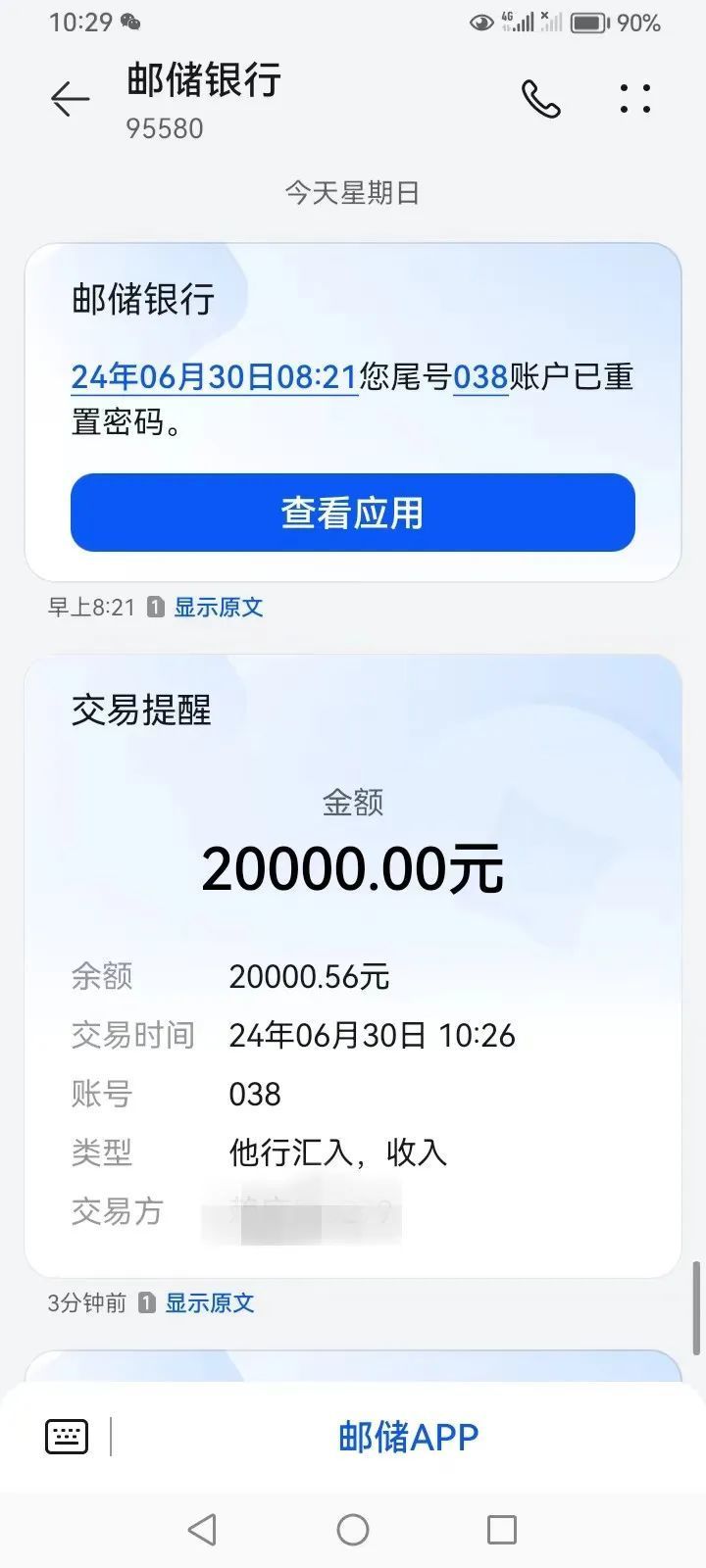
Task: Select the 邮储银行 conversation title
Action: click(x=201, y=81)
